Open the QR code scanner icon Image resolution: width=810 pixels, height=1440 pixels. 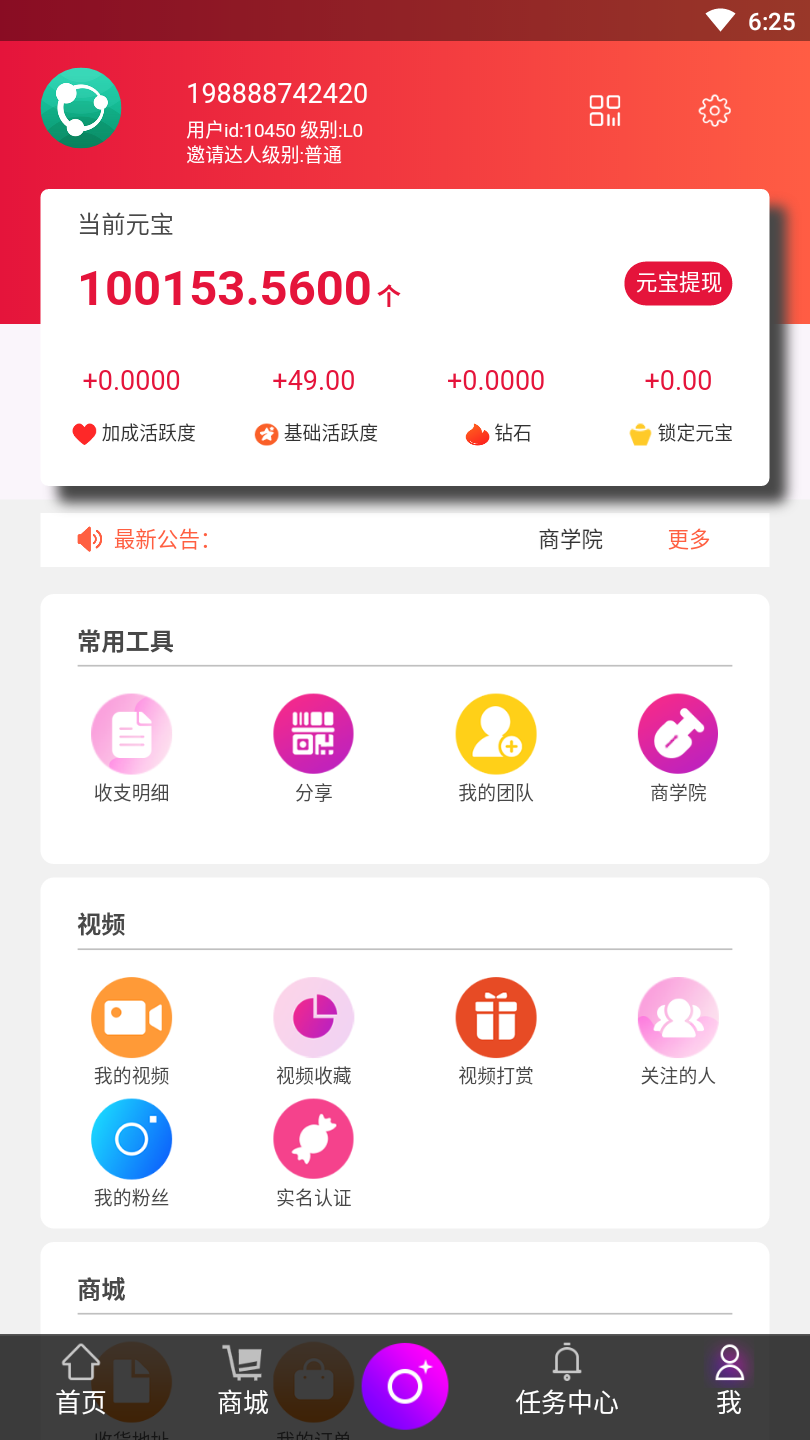tap(605, 111)
